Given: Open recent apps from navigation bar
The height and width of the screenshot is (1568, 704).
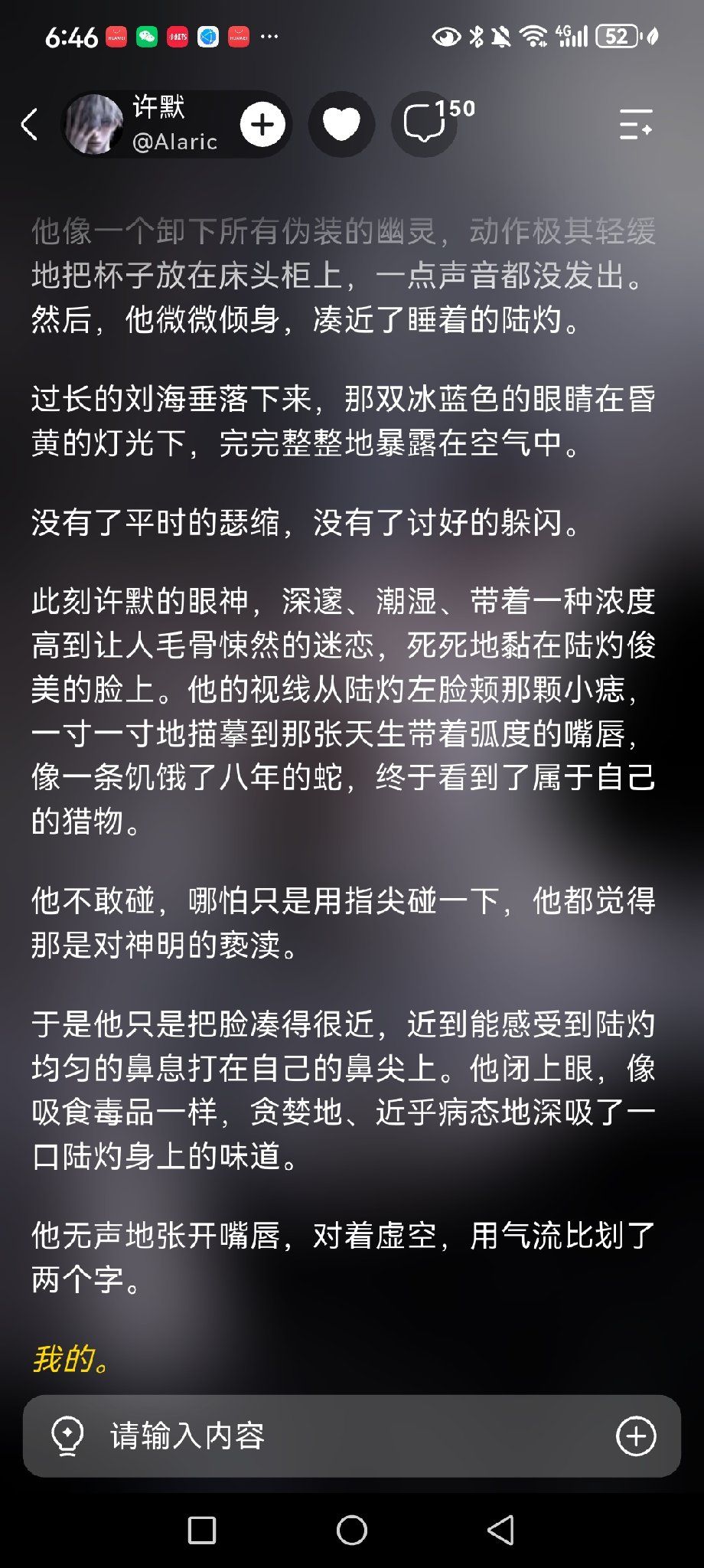Looking at the screenshot, I should pos(202,1530).
